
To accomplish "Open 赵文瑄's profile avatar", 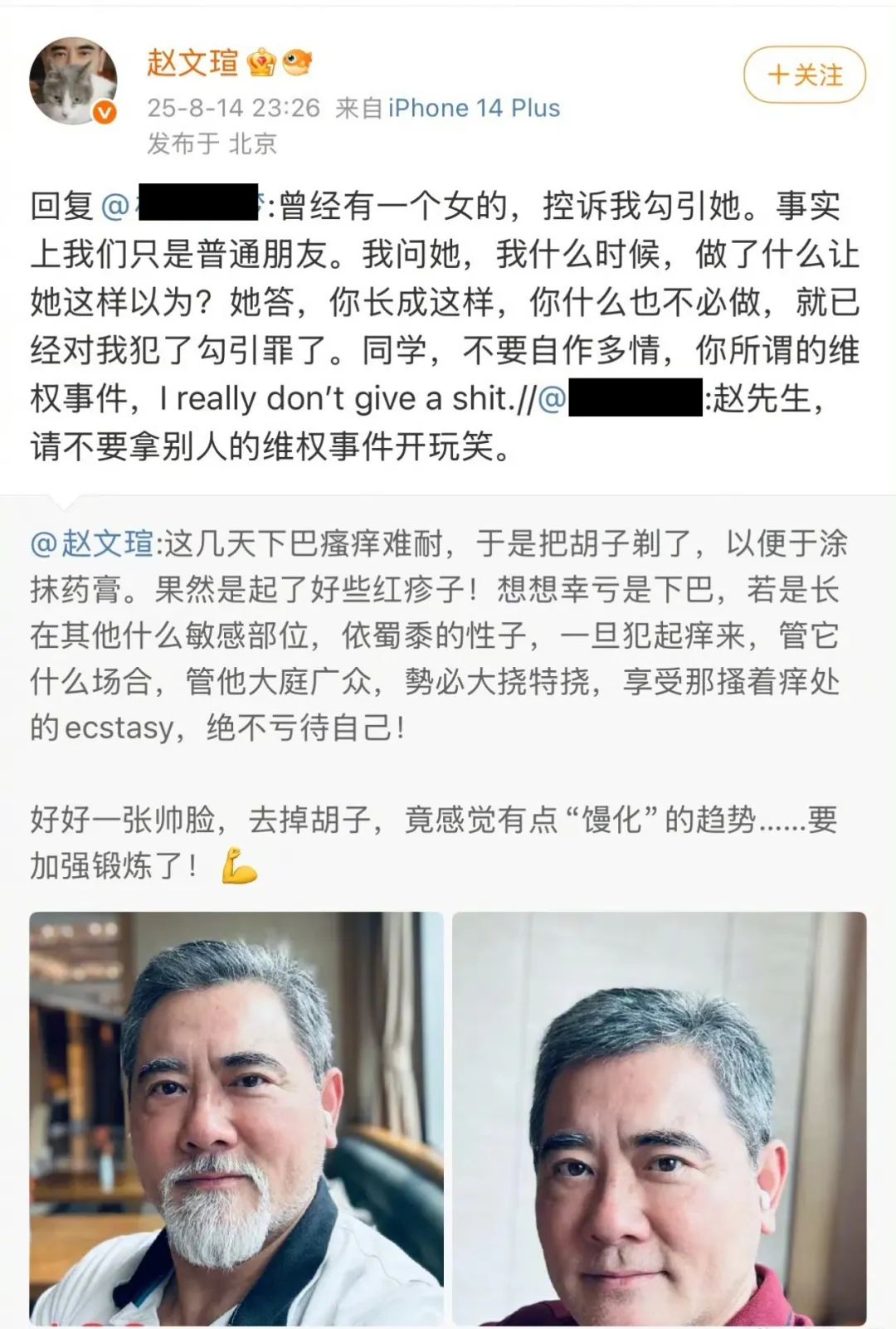I will [x=73, y=80].
